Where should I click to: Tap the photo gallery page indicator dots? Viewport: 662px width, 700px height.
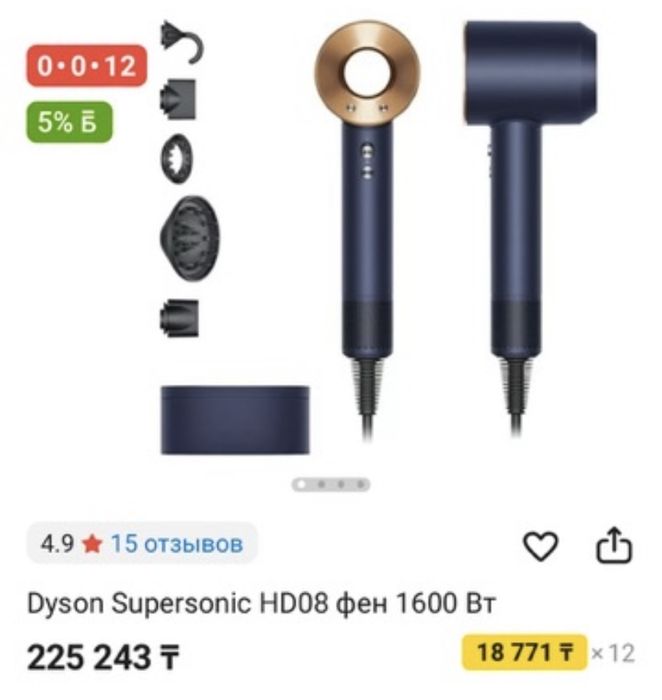pyautogui.click(x=331, y=484)
